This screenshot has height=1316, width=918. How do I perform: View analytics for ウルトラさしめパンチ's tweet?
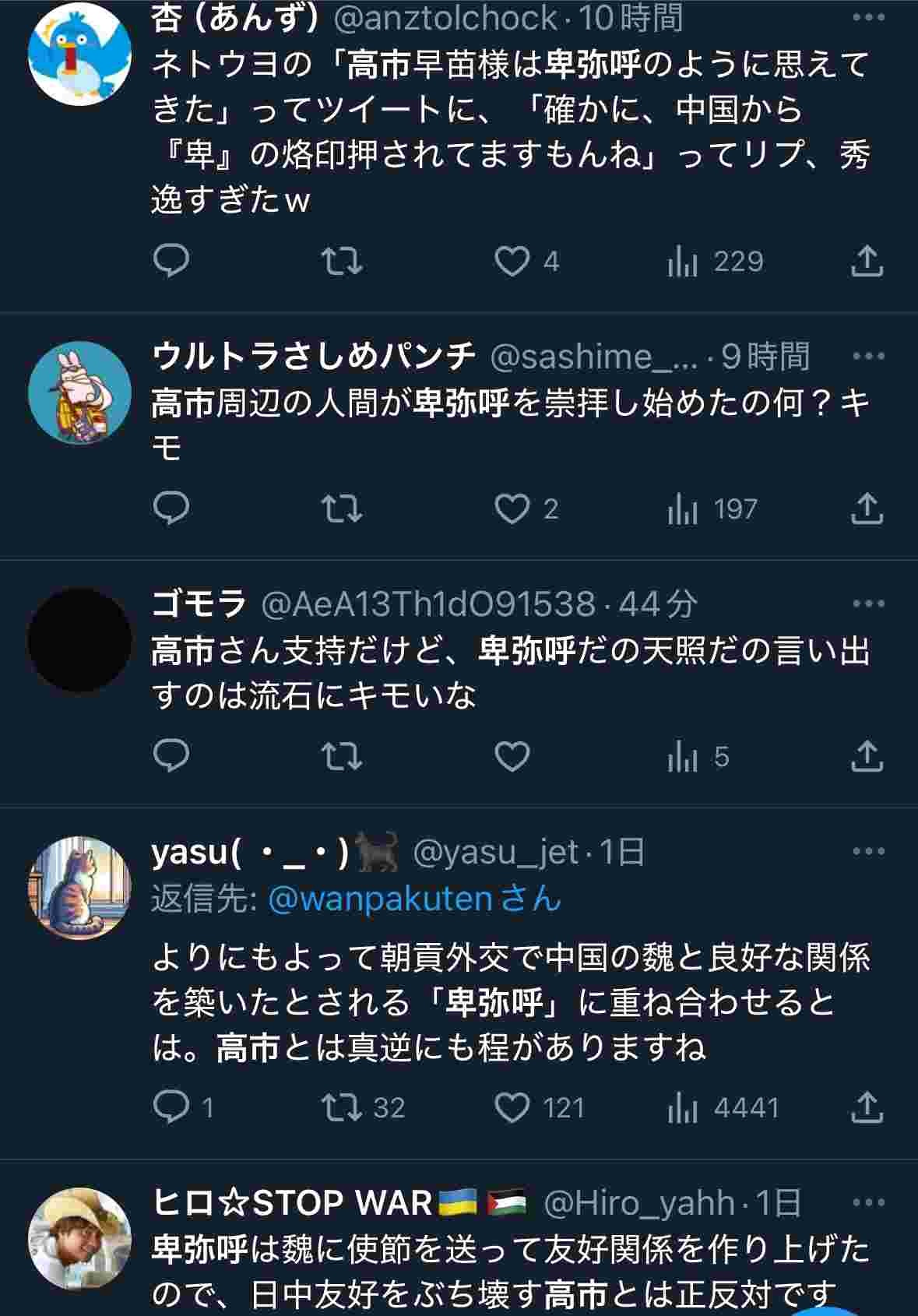(x=683, y=509)
